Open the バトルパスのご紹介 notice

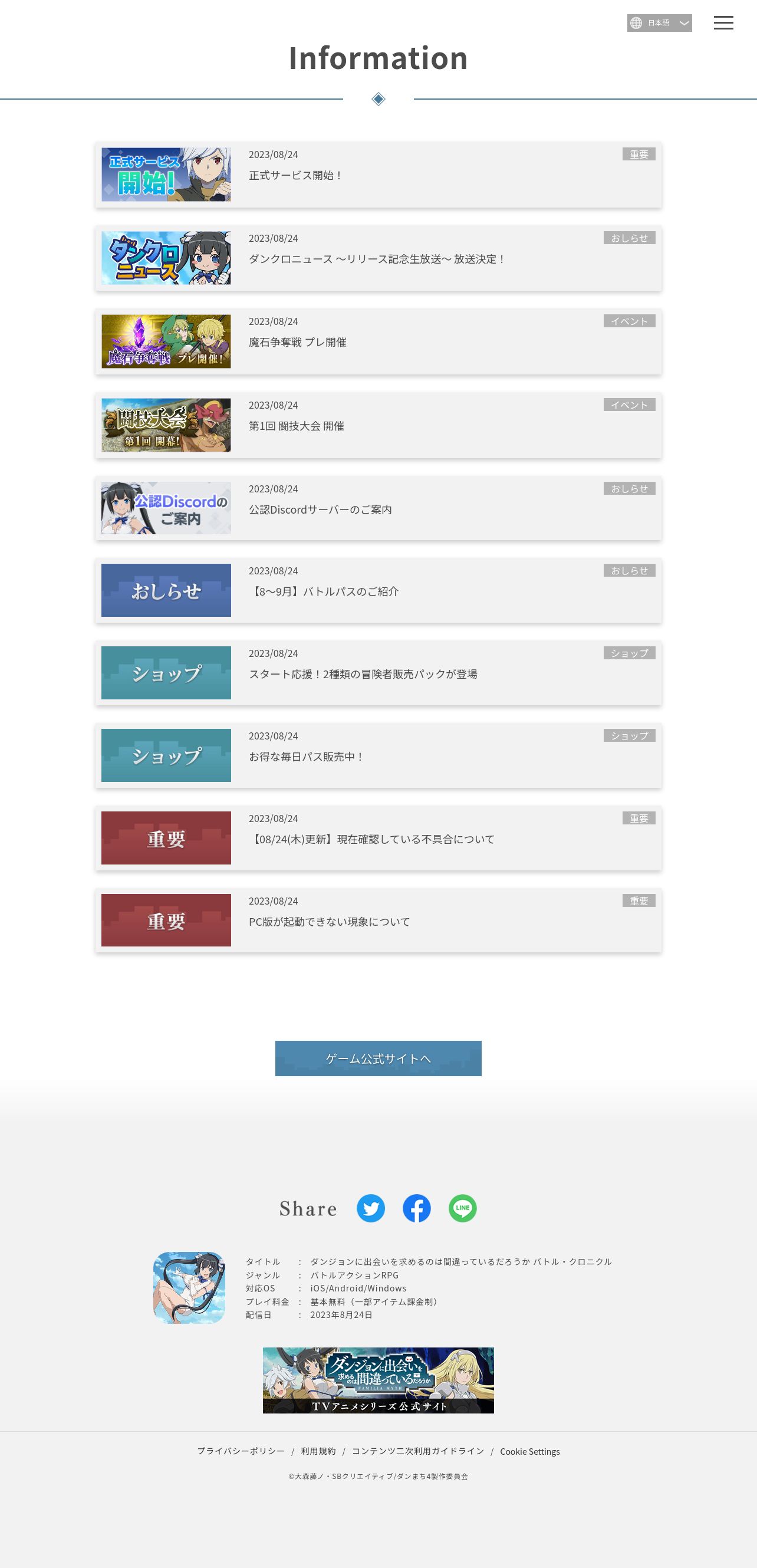378,590
